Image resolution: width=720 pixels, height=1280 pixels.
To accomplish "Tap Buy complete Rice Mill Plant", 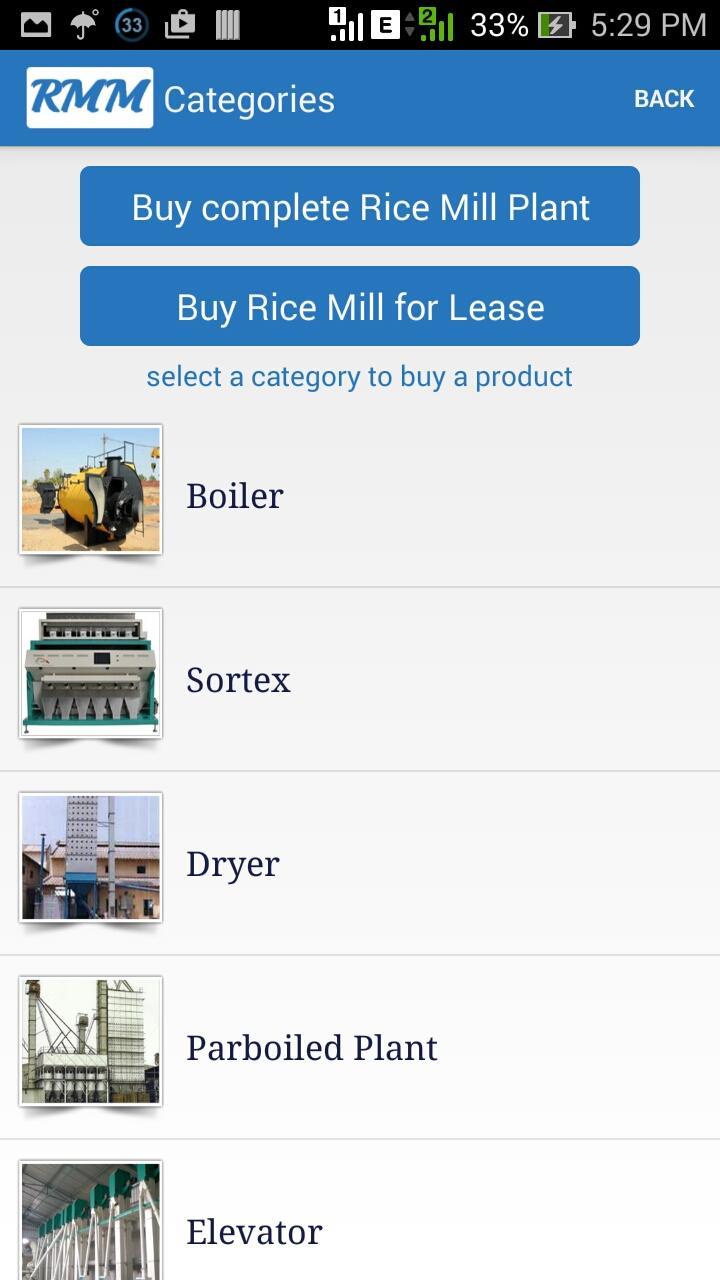I will click(360, 206).
